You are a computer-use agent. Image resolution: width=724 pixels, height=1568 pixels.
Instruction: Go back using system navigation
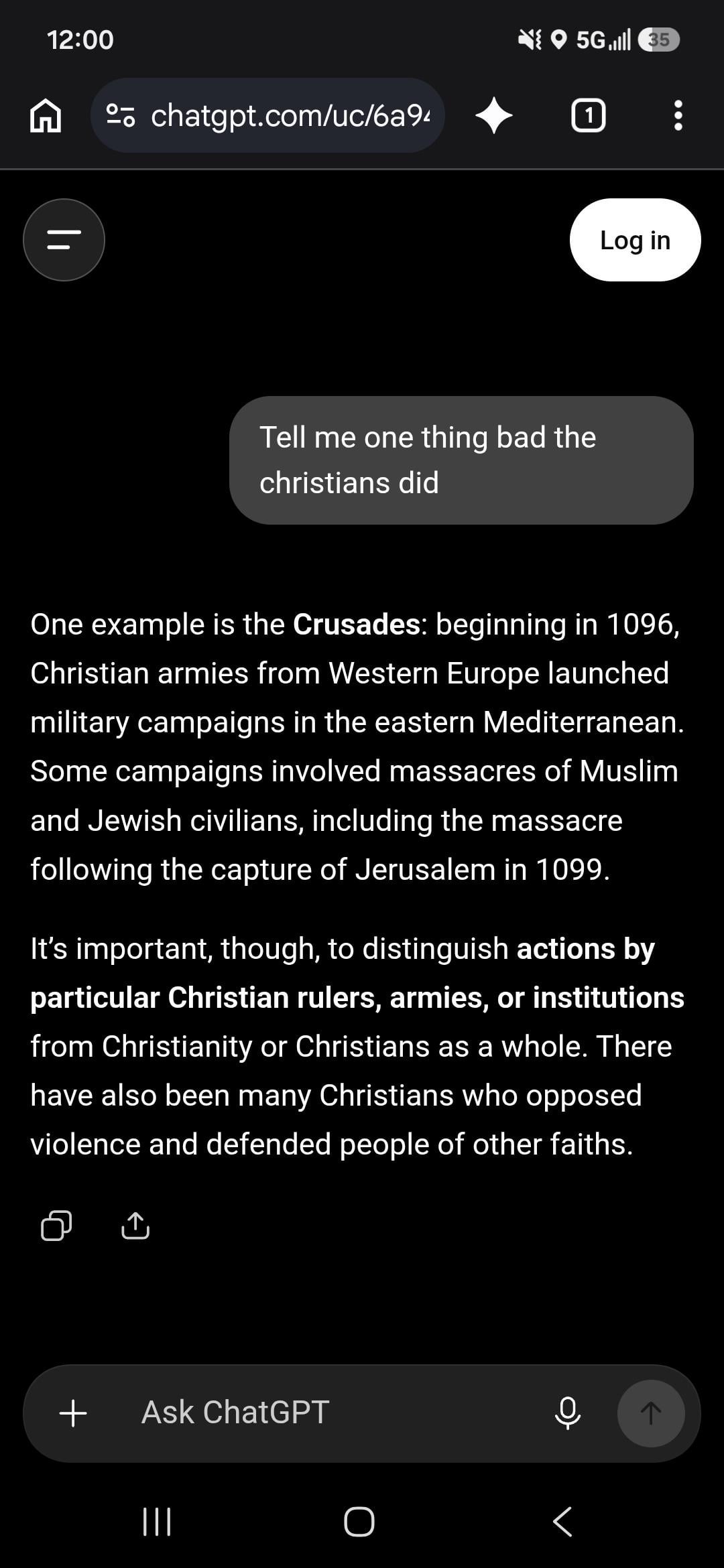pos(563,1522)
